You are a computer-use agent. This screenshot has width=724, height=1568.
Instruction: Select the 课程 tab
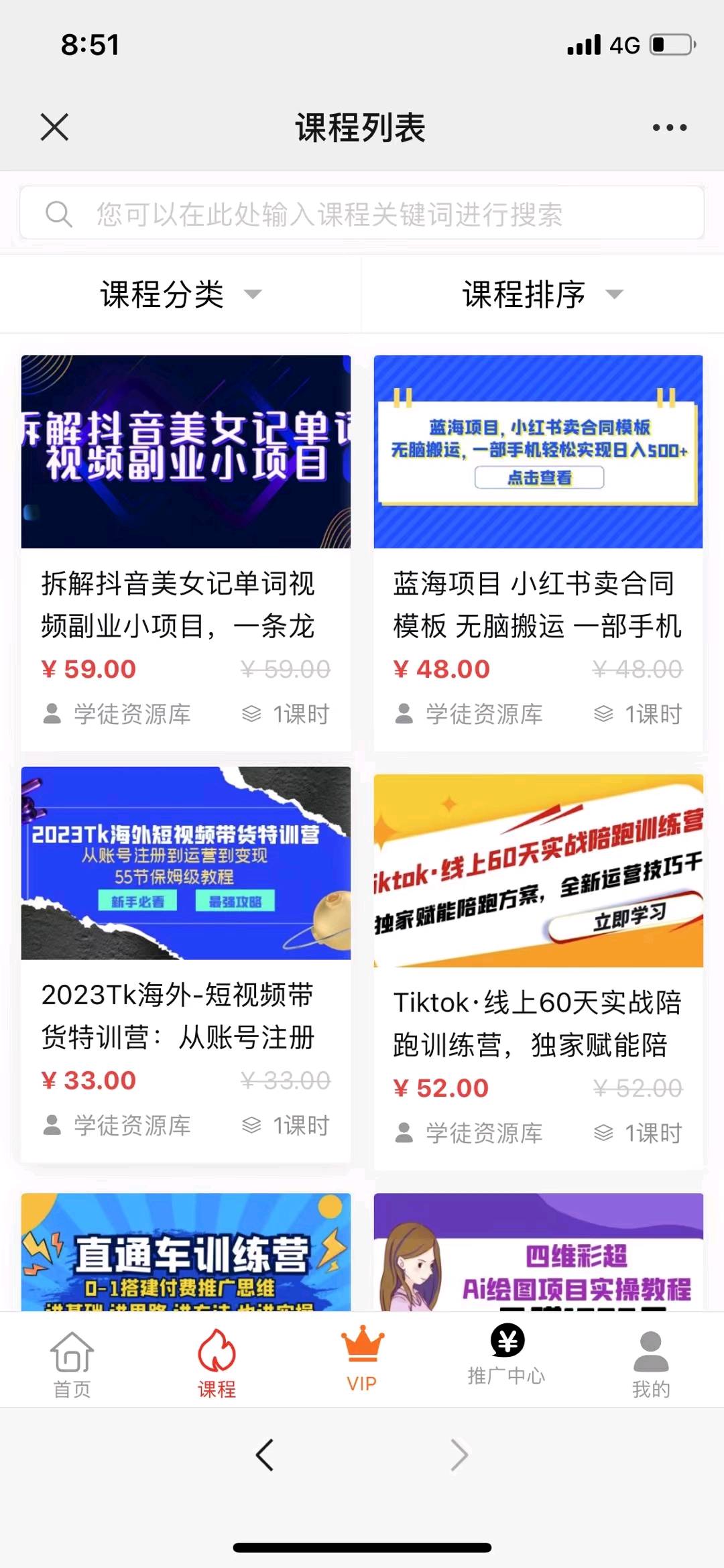[x=217, y=1362]
